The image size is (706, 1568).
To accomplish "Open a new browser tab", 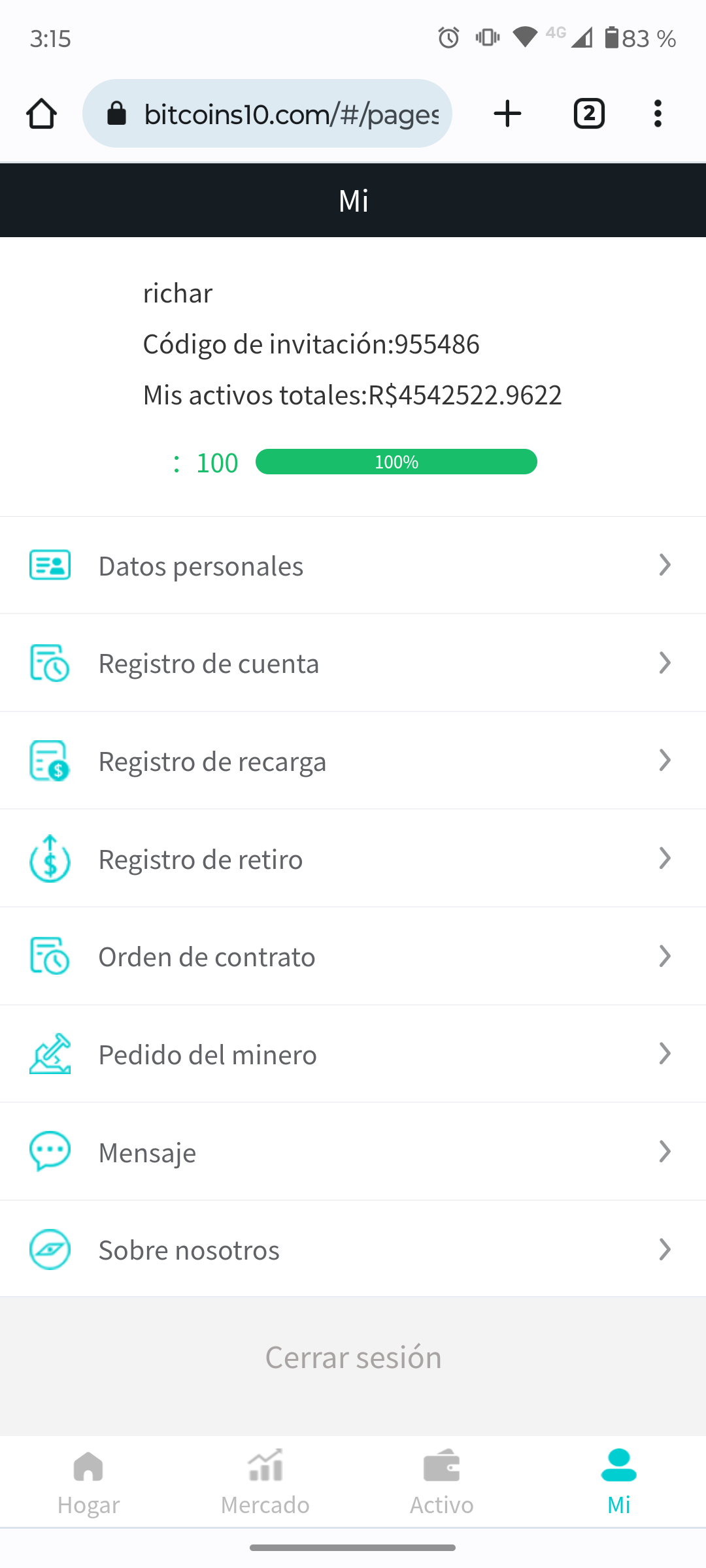I will [507, 114].
